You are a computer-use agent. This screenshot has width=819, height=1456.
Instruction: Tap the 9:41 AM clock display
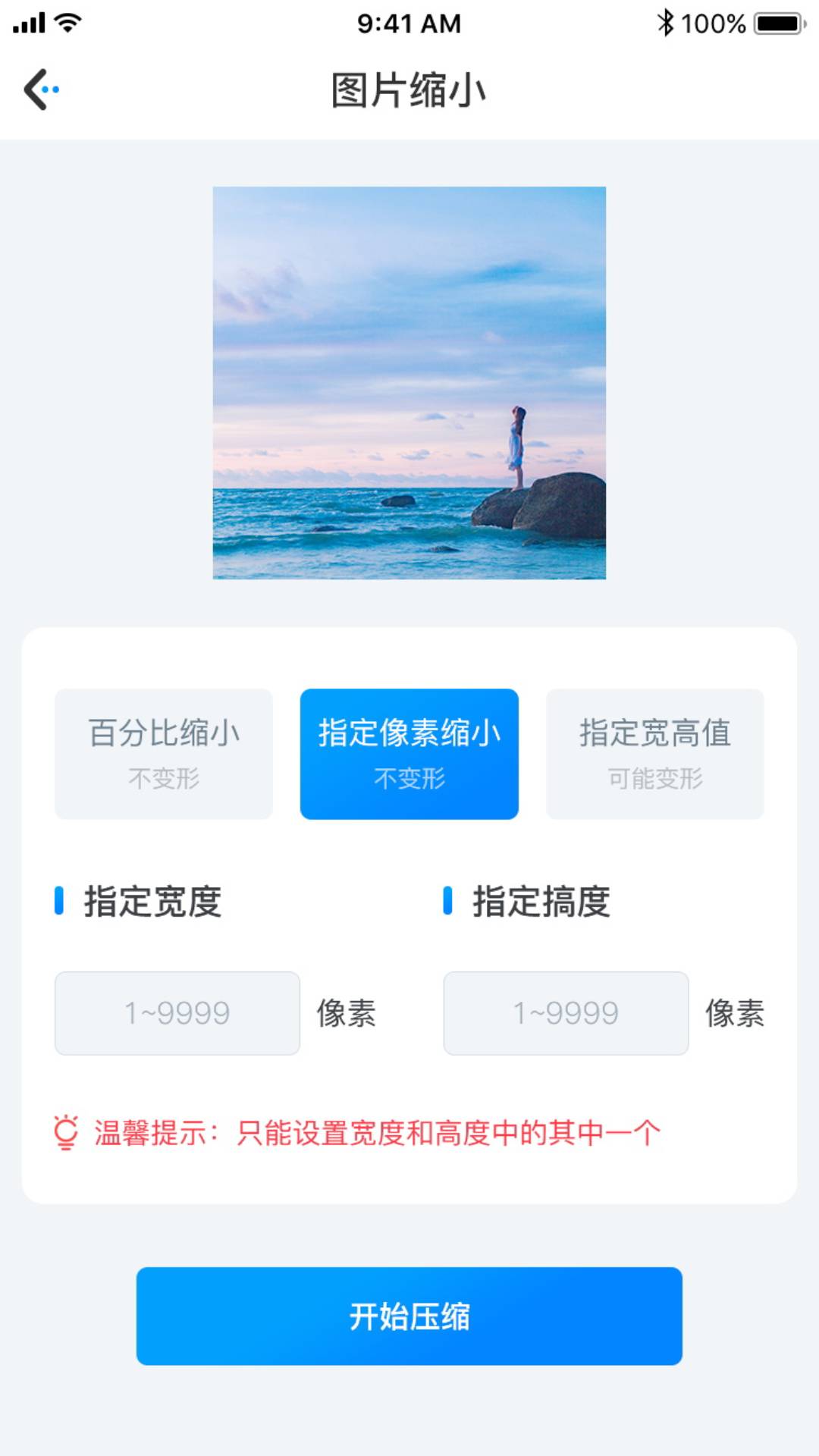(409, 23)
